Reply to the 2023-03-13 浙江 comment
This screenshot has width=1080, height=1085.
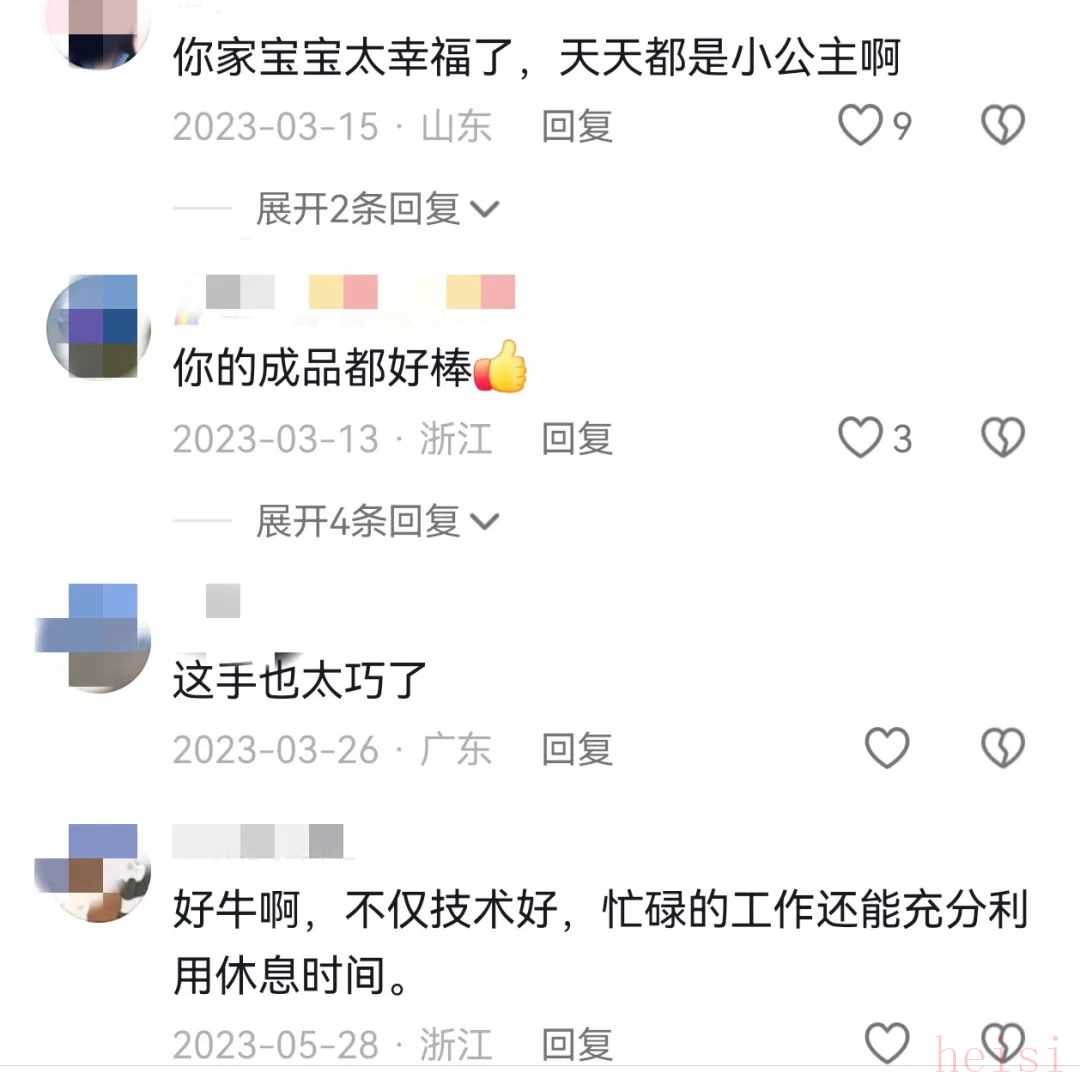coord(576,438)
